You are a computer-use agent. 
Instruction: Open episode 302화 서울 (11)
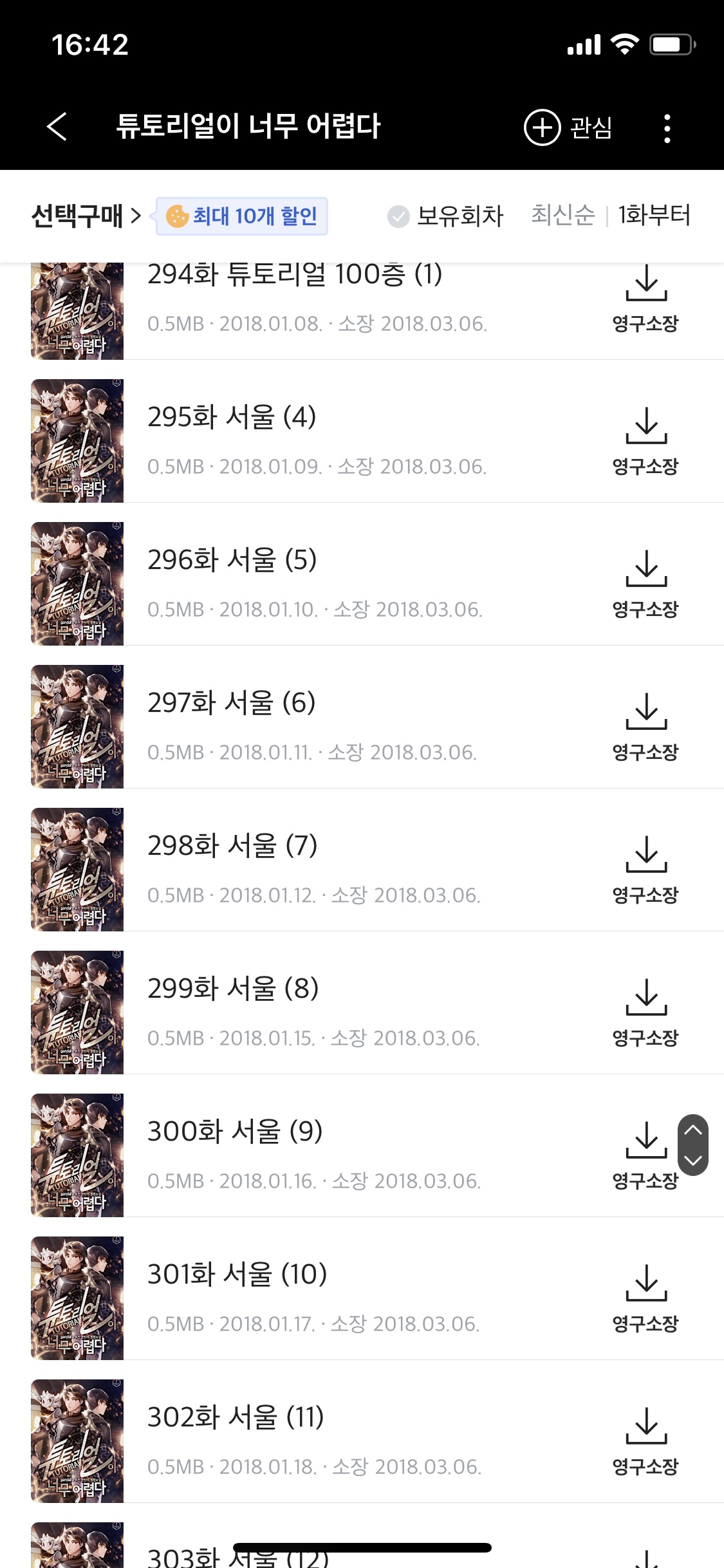coord(235,1417)
